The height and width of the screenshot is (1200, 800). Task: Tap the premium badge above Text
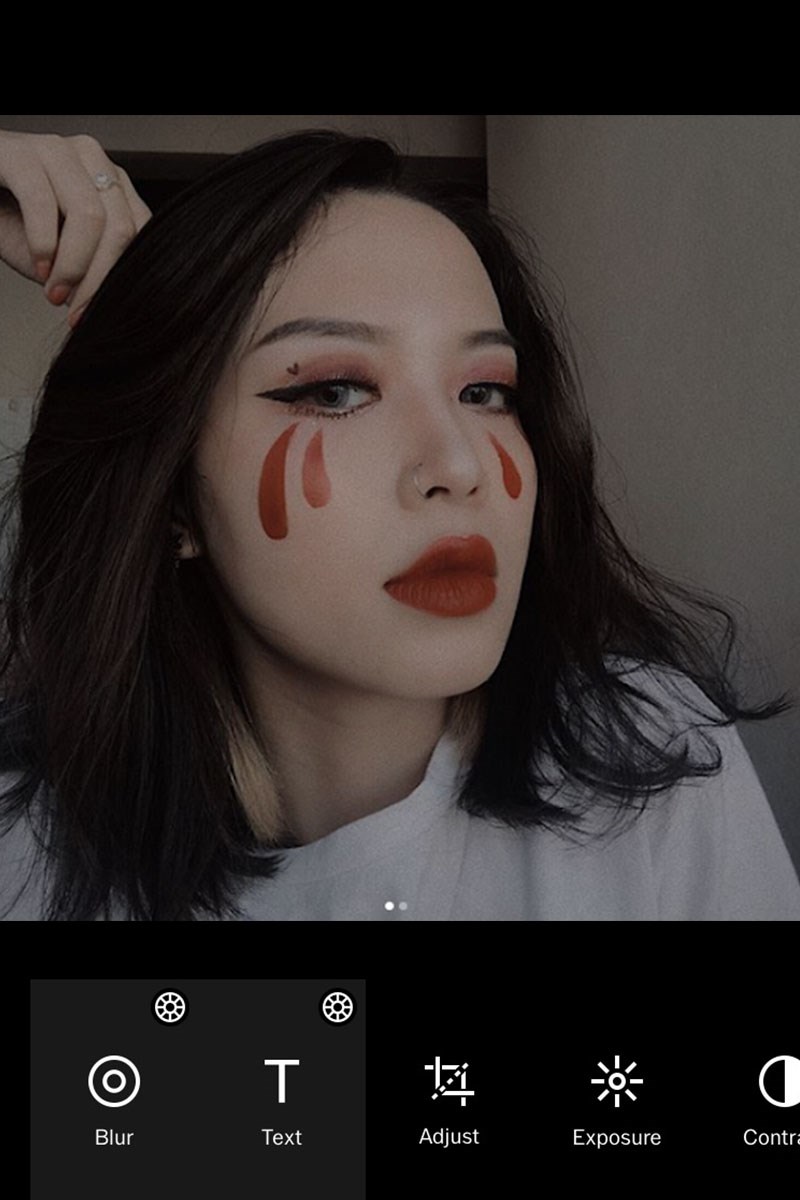point(338,1009)
